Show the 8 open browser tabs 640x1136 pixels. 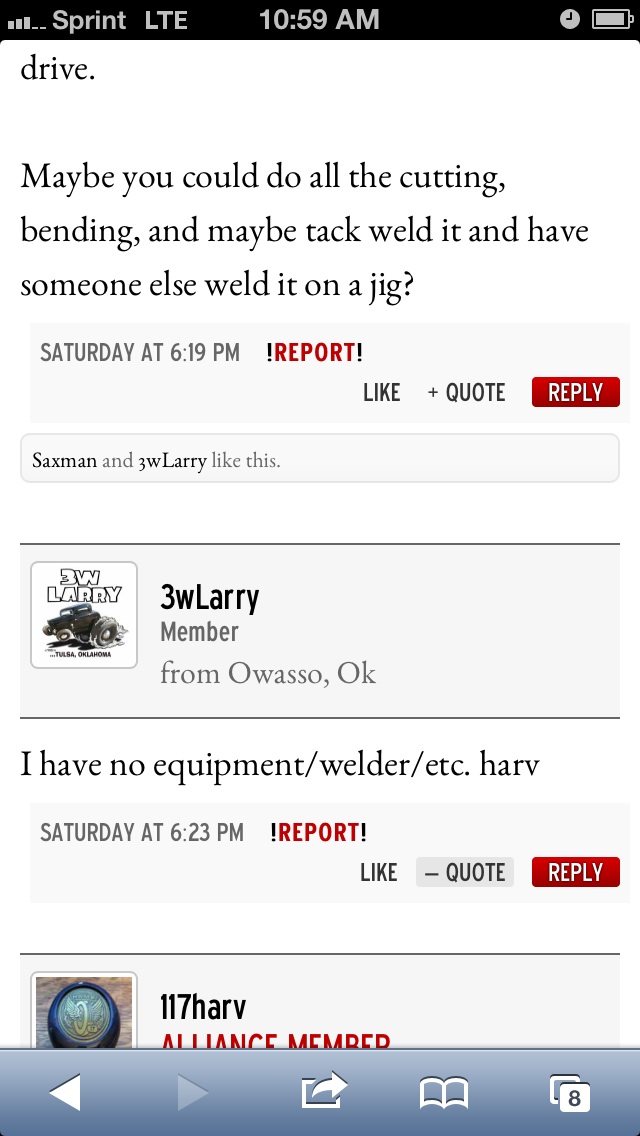570,1092
